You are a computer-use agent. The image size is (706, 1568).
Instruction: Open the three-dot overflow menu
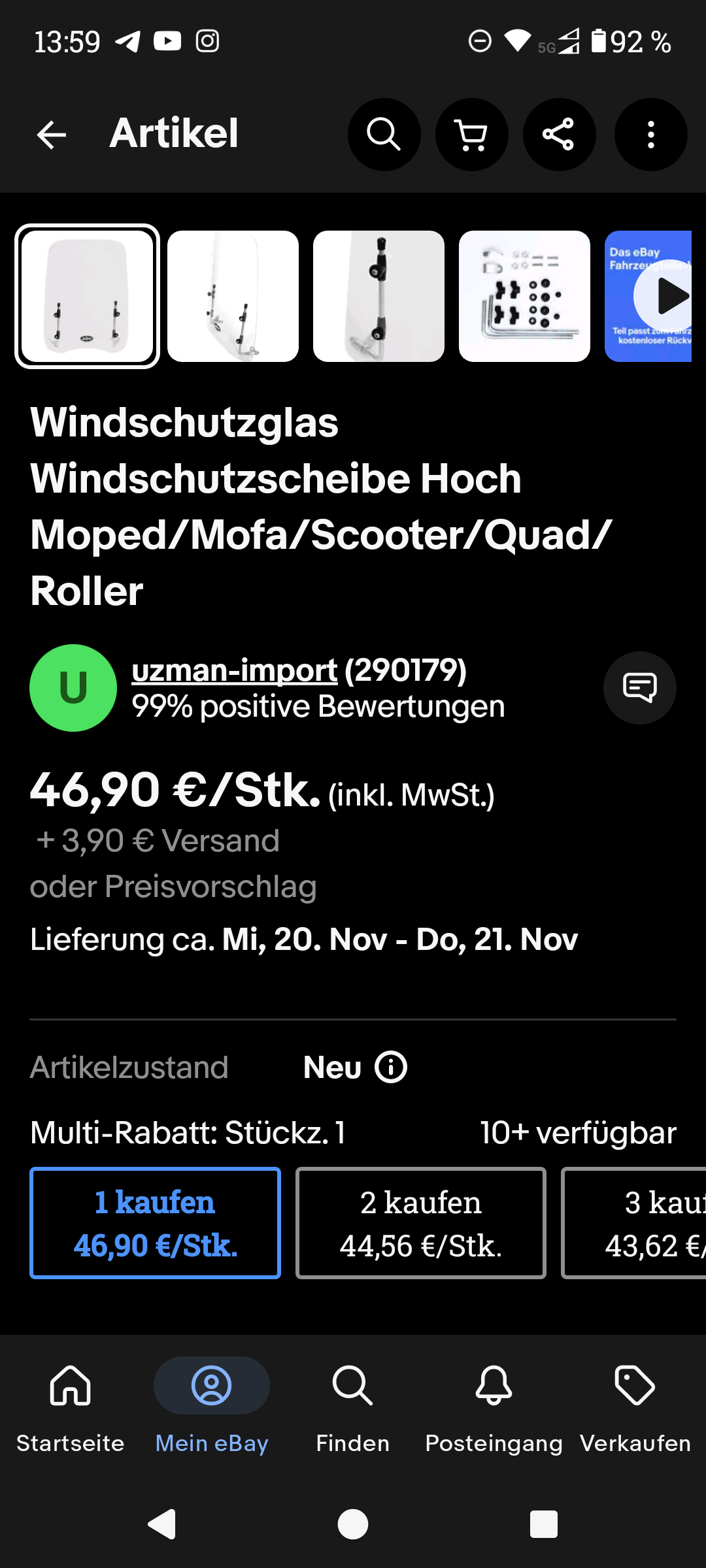pyautogui.click(x=650, y=135)
